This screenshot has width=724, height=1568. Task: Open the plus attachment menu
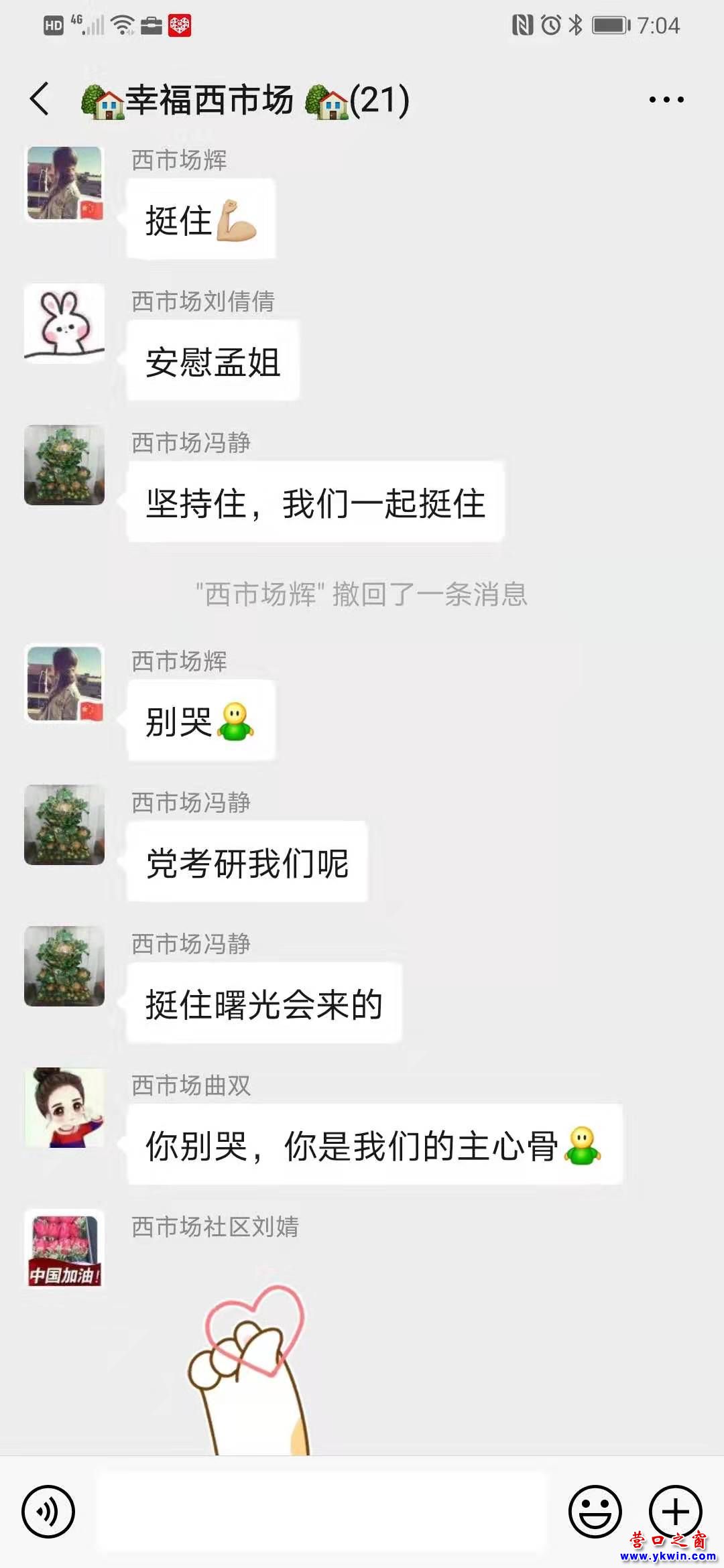click(675, 1511)
